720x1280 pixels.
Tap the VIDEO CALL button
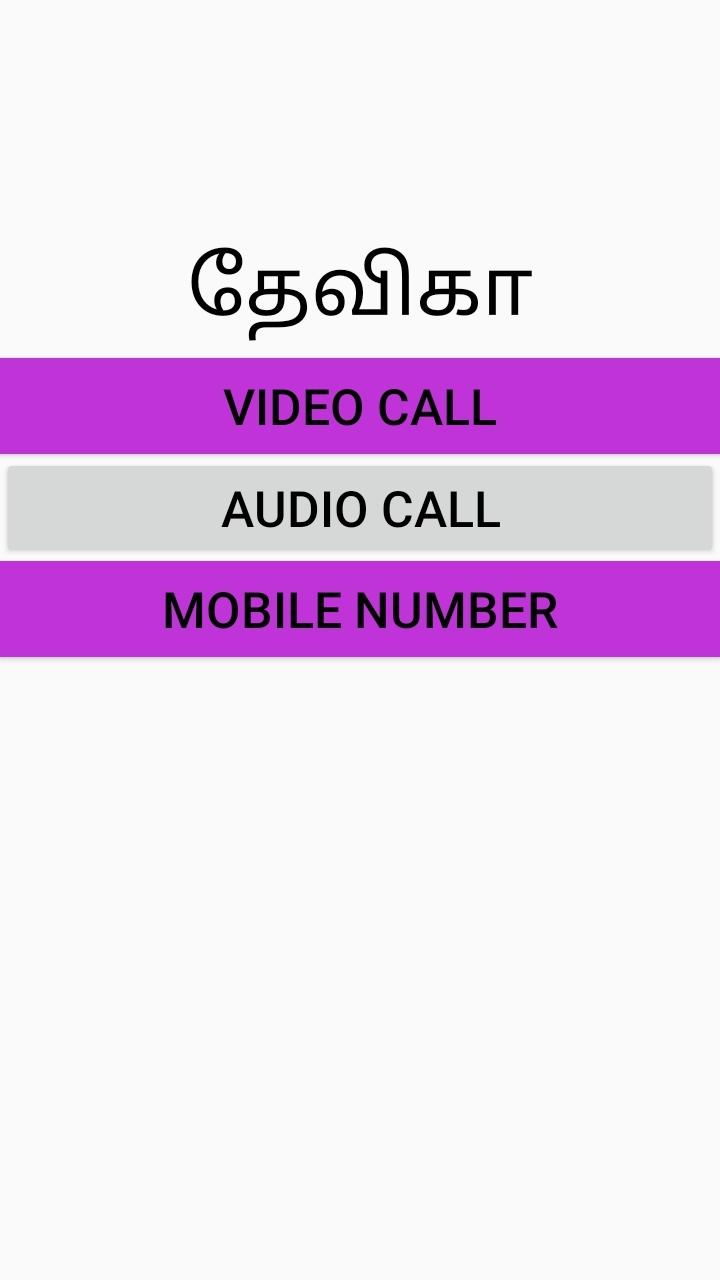point(360,406)
